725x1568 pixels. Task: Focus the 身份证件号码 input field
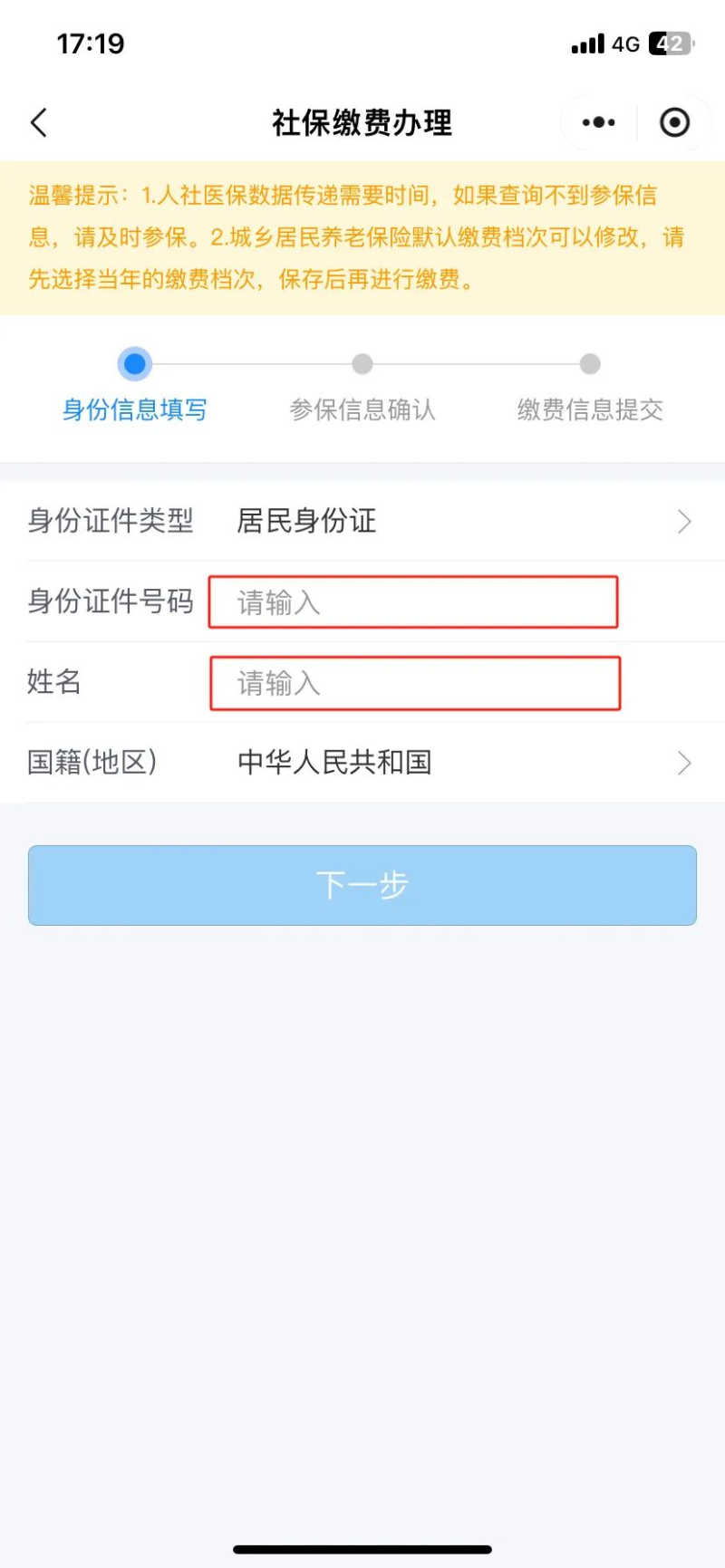(413, 602)
